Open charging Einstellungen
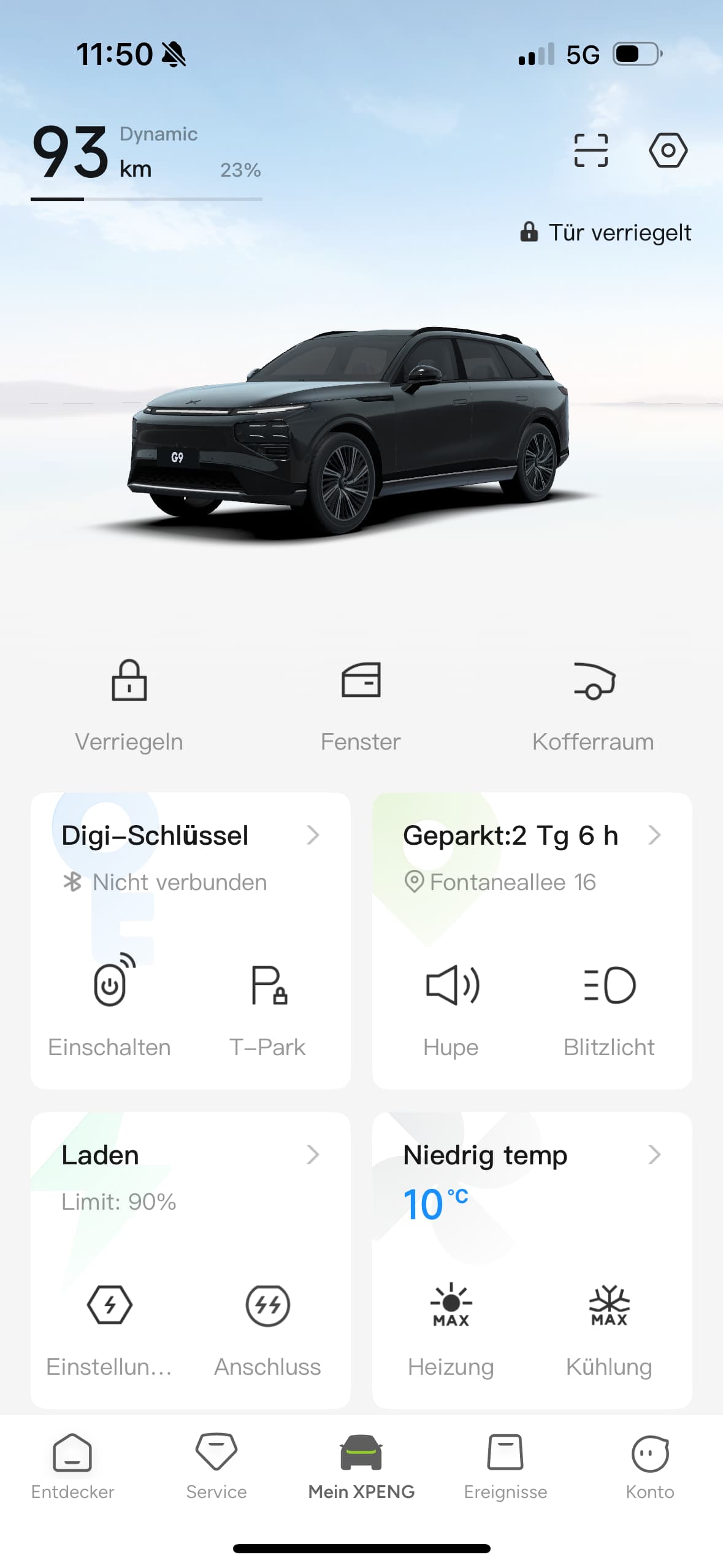 click(x=110, y=1326)
